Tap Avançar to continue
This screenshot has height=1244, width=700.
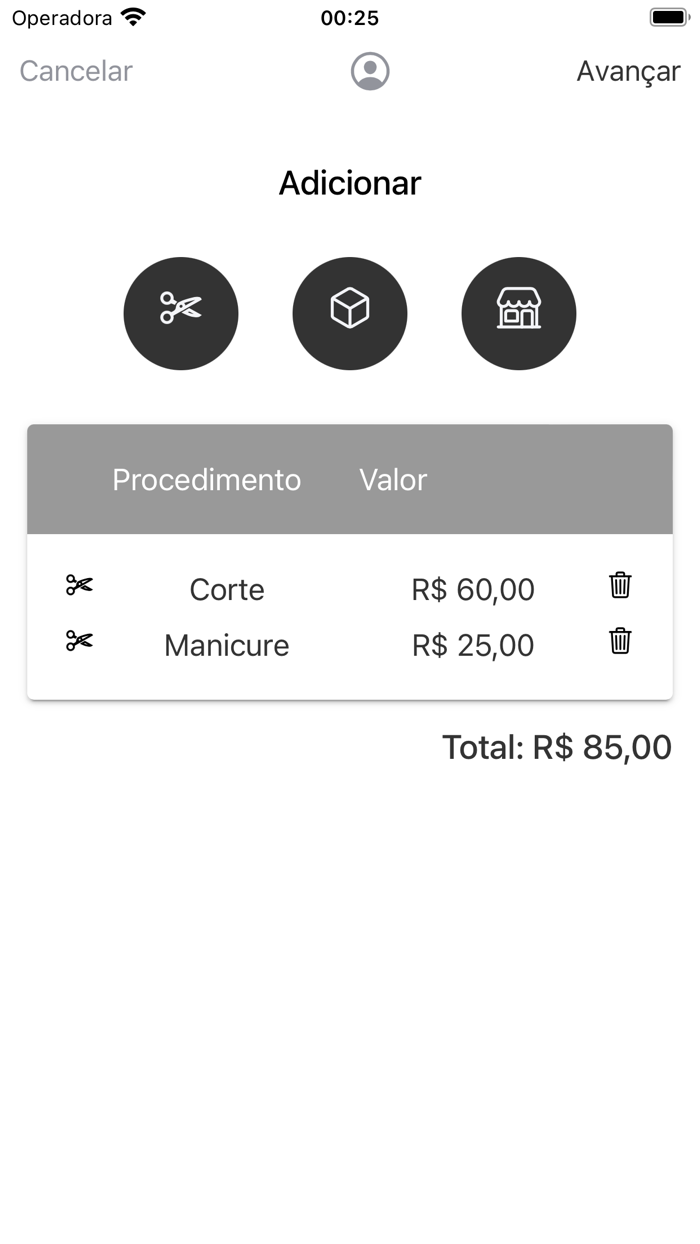click(628, 71)
